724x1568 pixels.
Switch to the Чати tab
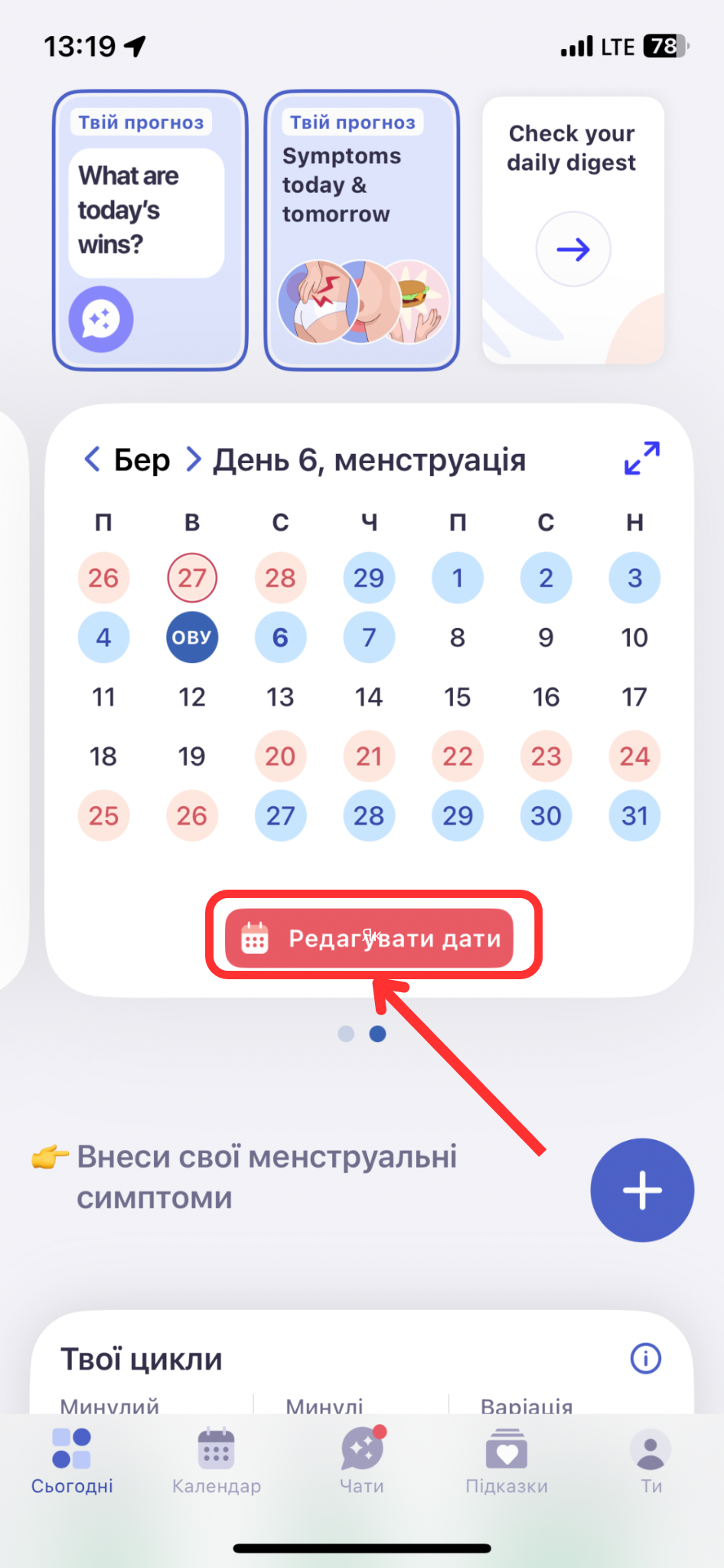point(362,1461)
